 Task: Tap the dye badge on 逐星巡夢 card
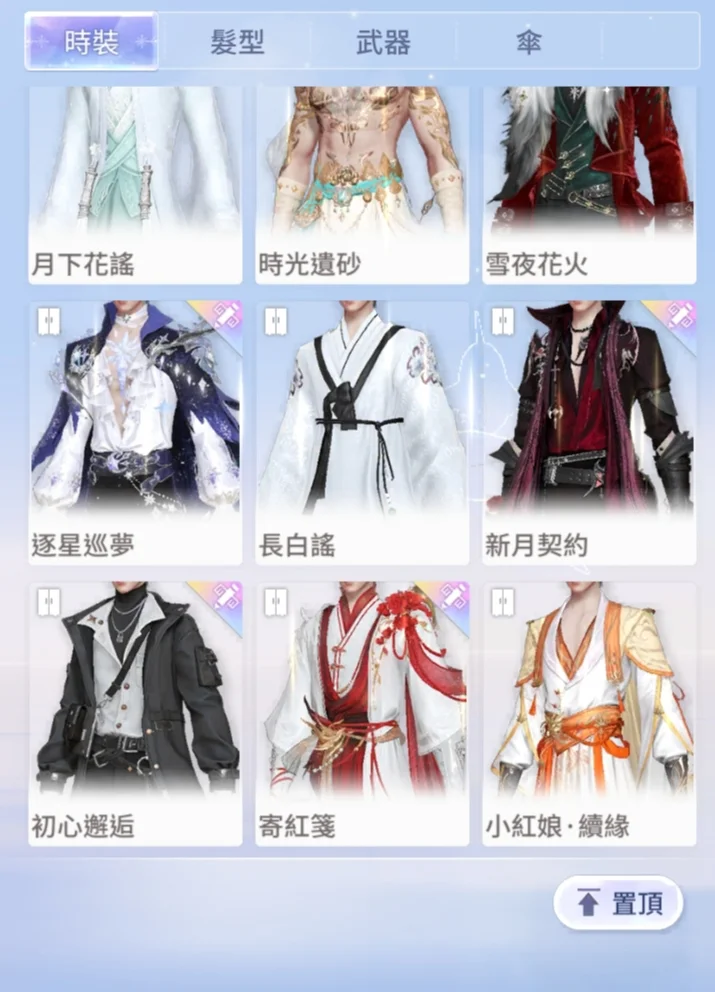[225, 315]
